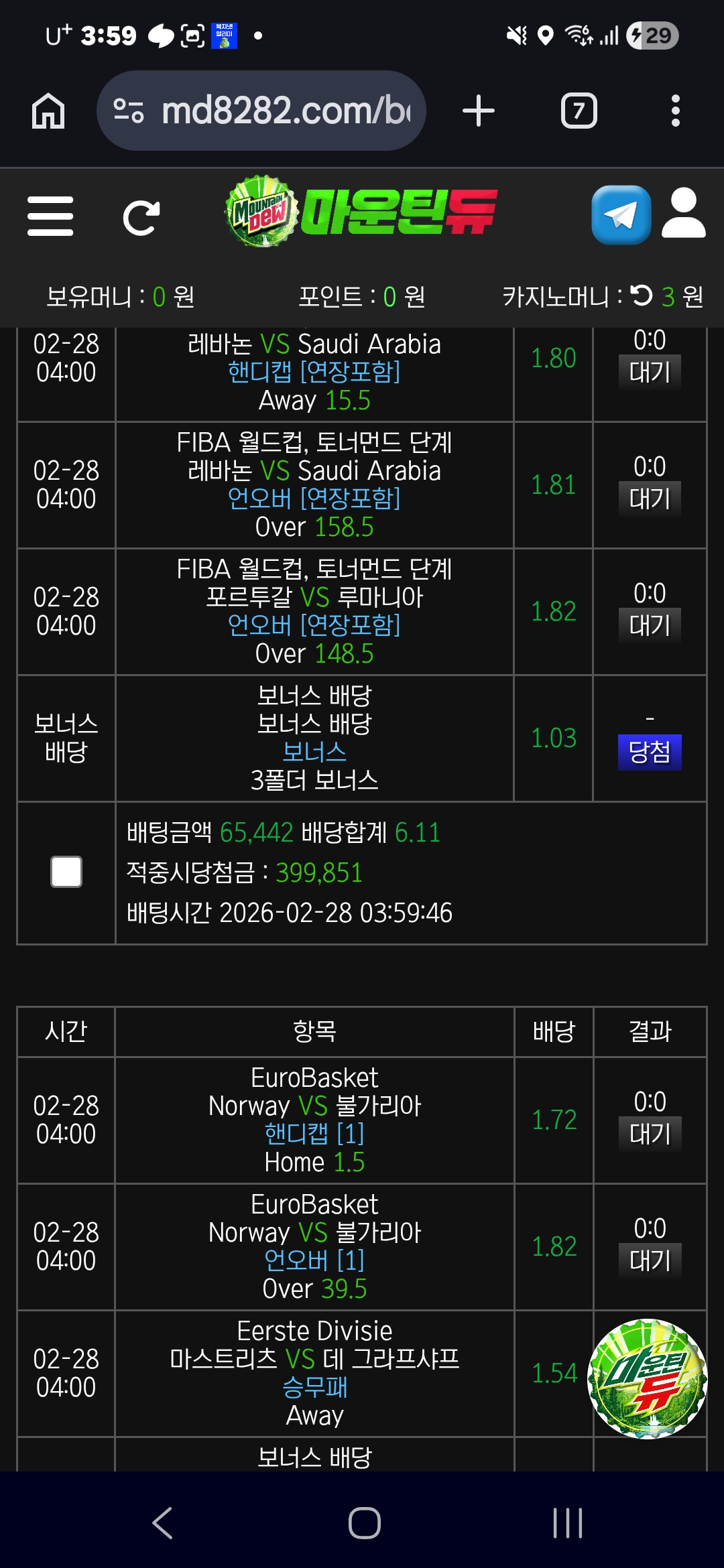
Task: Refresh the 카지노머니 balance
Action: tap(642, 295)
